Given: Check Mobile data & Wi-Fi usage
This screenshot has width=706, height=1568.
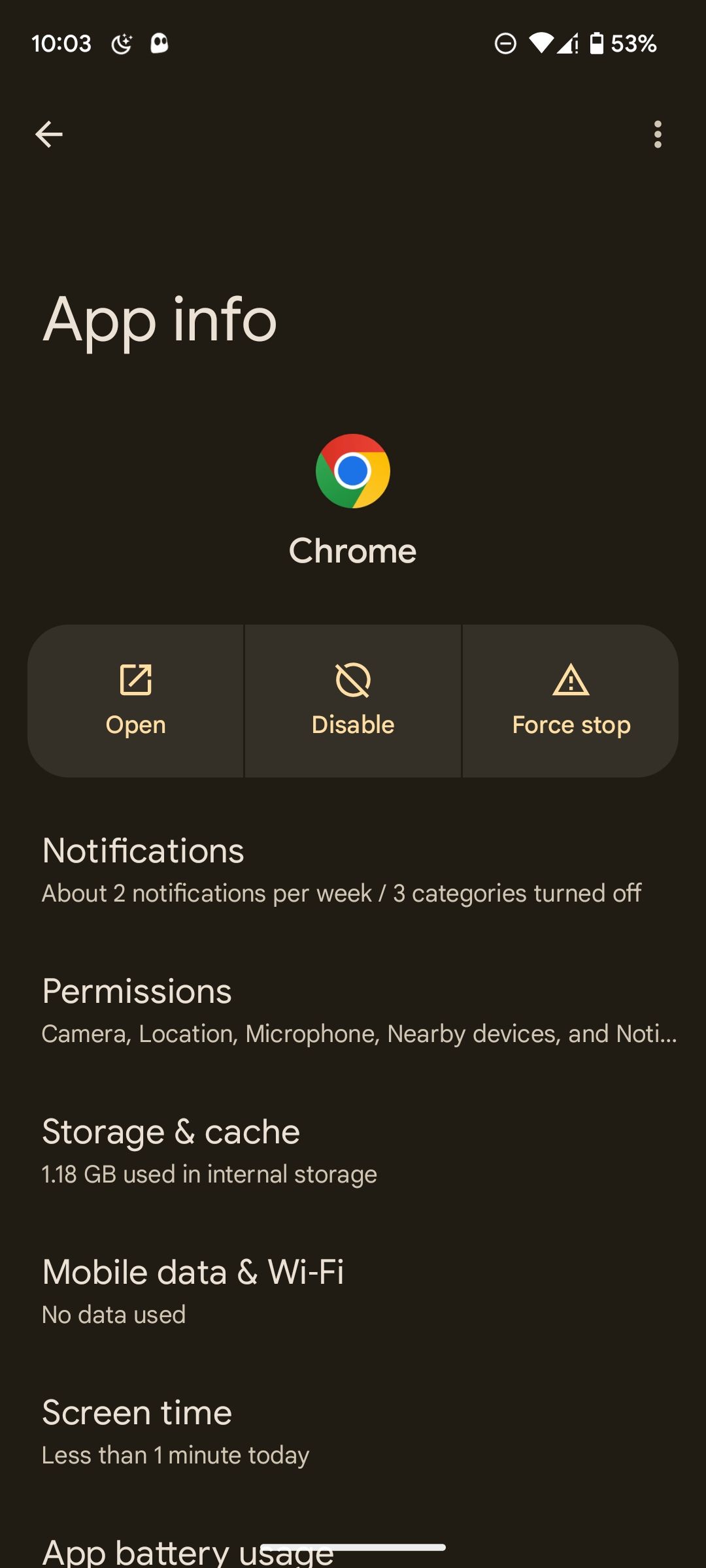Looking at the screenshot, I should tap(353, 1291).
